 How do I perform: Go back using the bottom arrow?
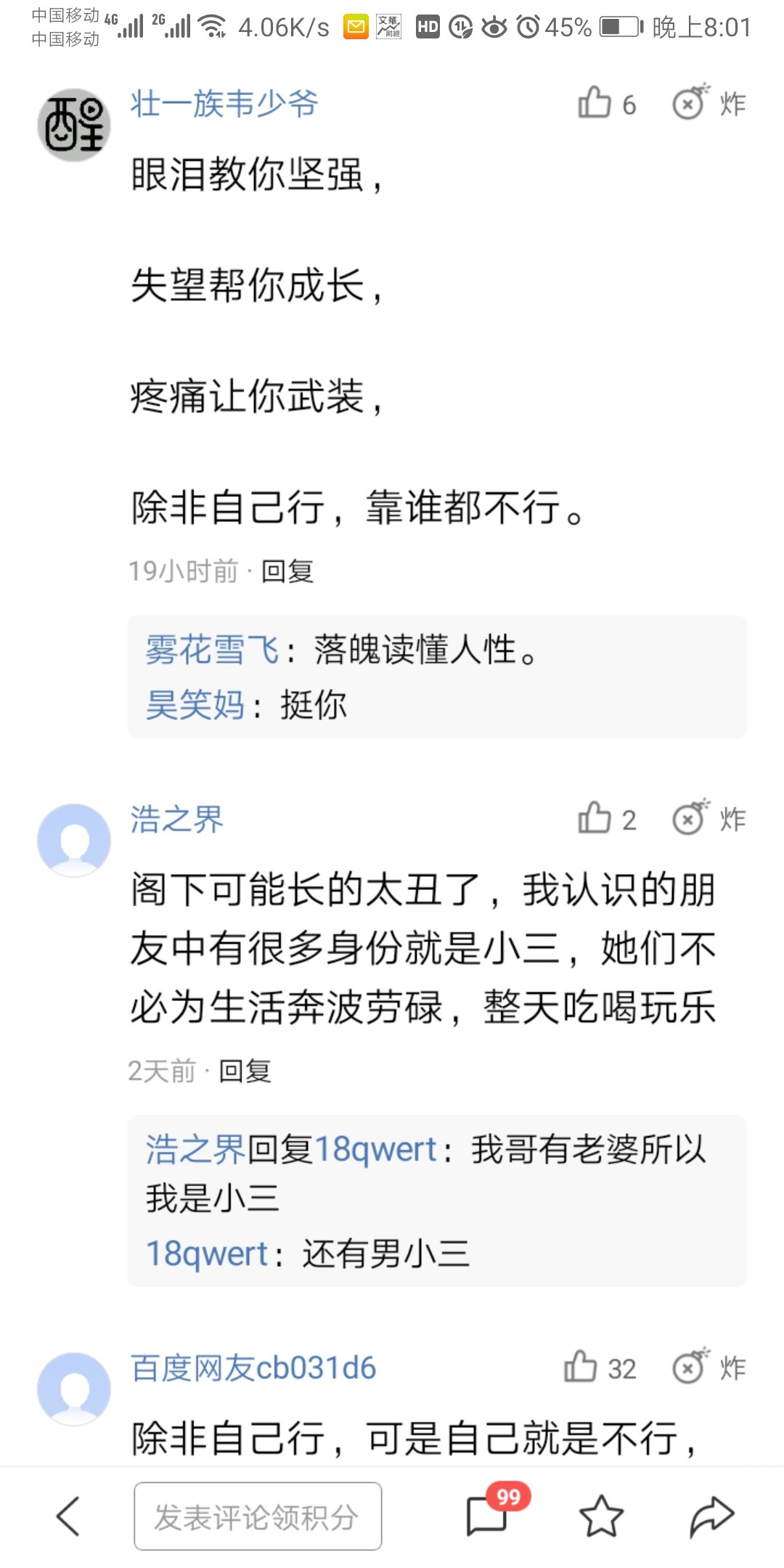pyautogui.click(x=68, y=1516)
